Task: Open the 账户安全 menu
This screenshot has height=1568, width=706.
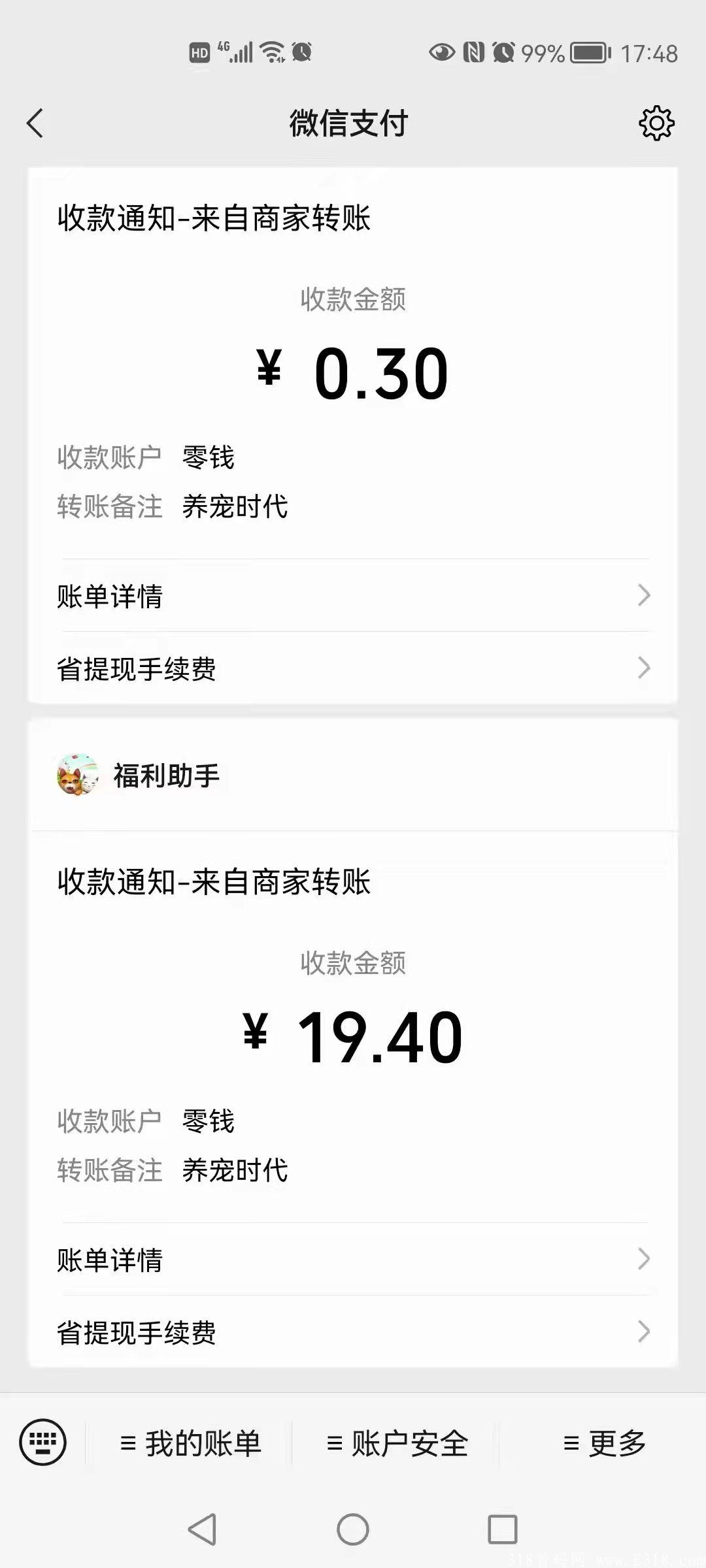Action: 397,1443
